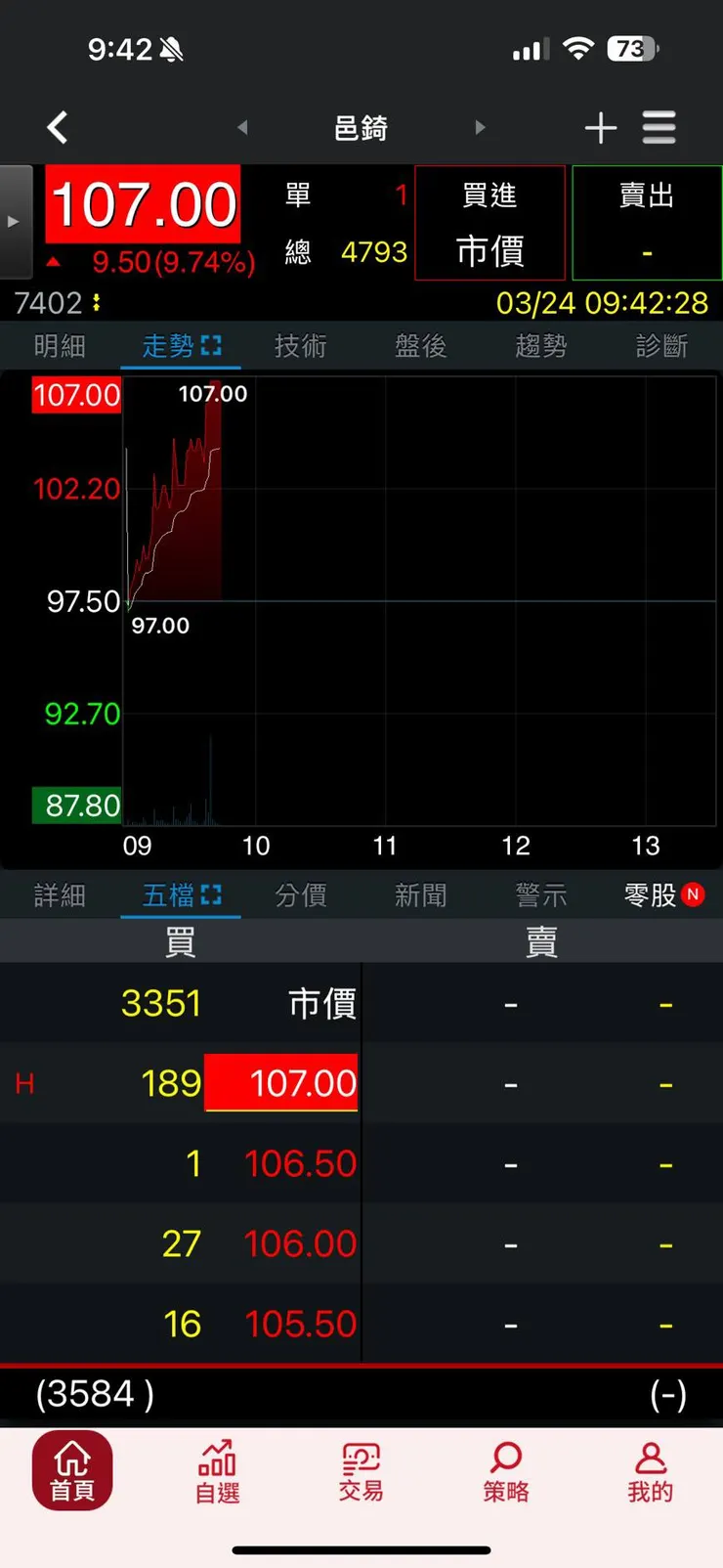Toggle fullscreen view of the 五檔 quote panel
This screenshot has height=1568, width=723.
point(213,893)
